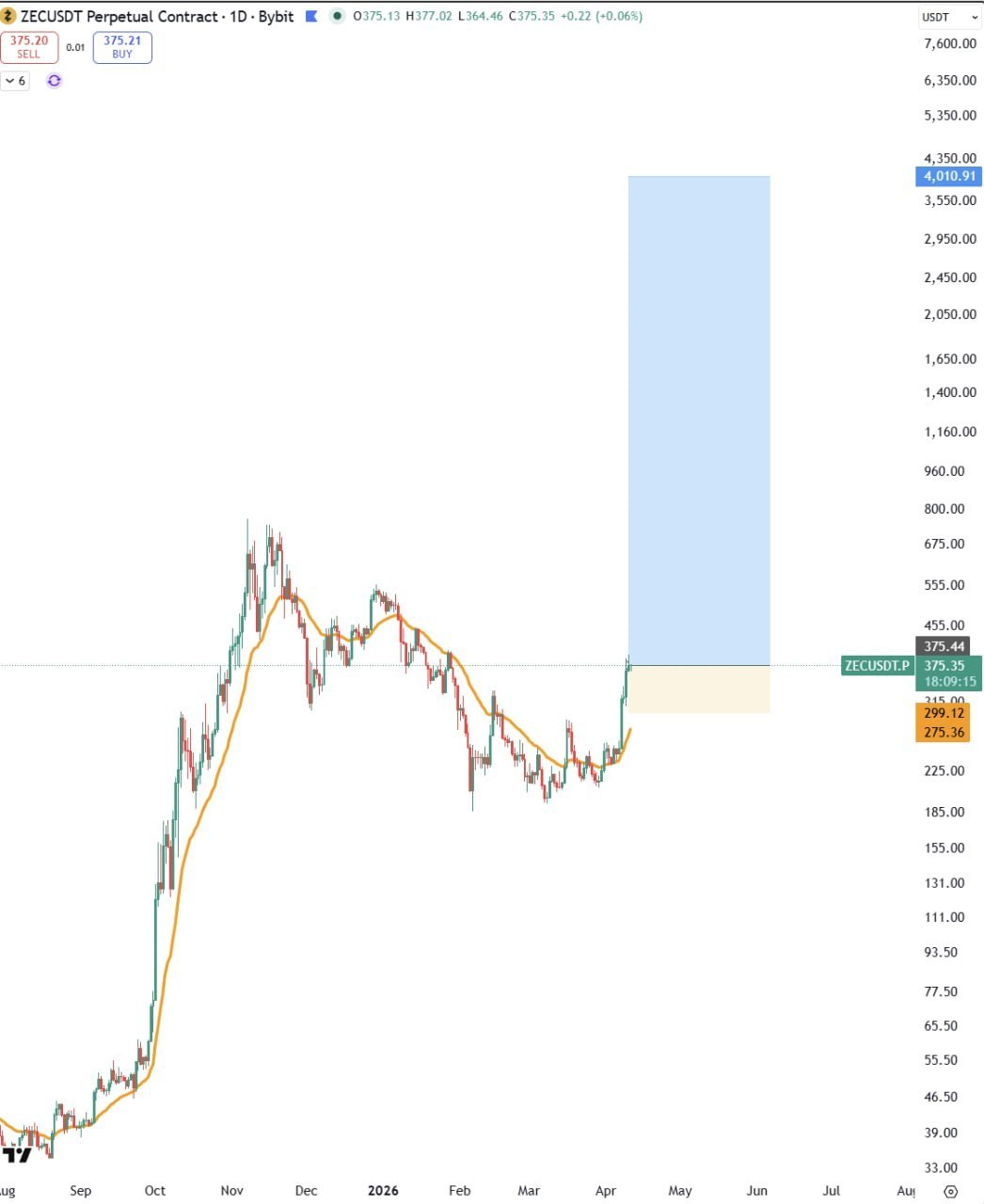984x1204 pixels.
Task: Expand the collapsed indicators legend showing 6
Action: (16, 81)
